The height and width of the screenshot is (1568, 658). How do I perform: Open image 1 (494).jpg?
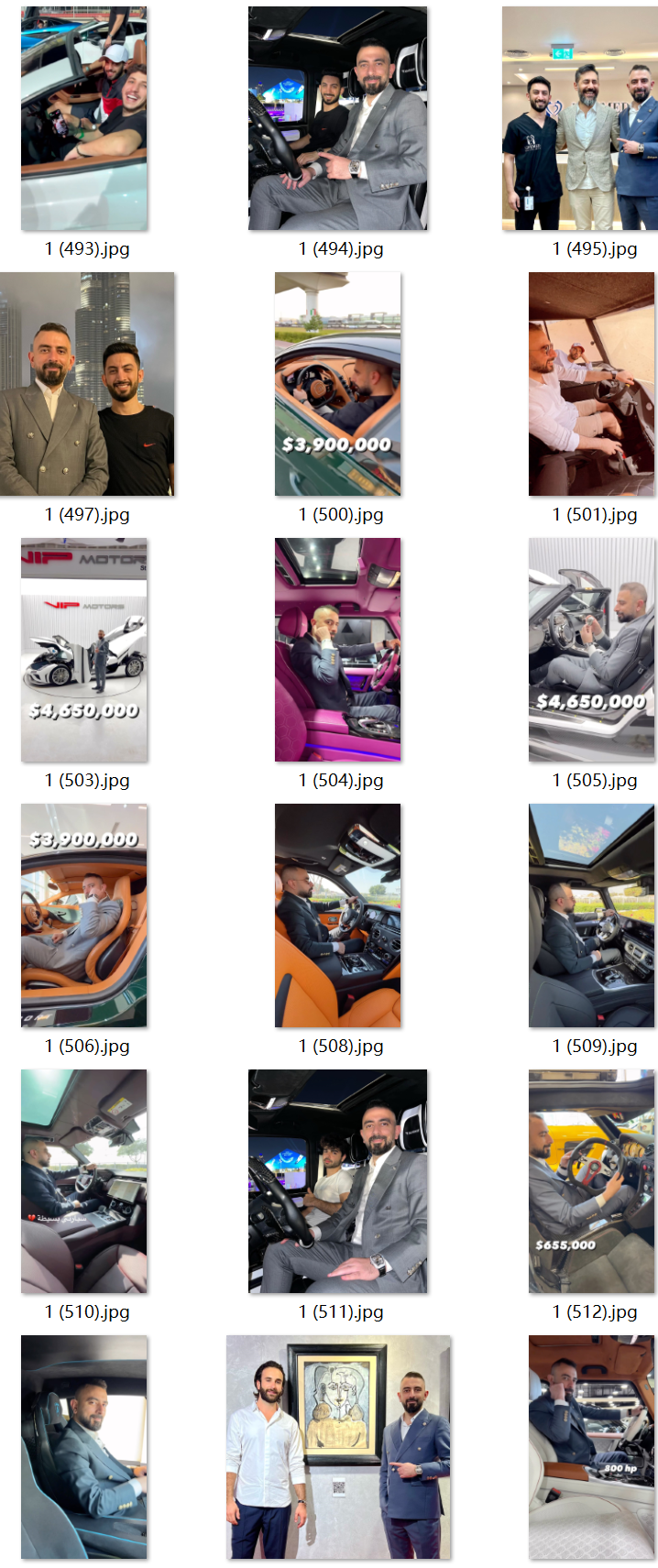coord(338,119)
